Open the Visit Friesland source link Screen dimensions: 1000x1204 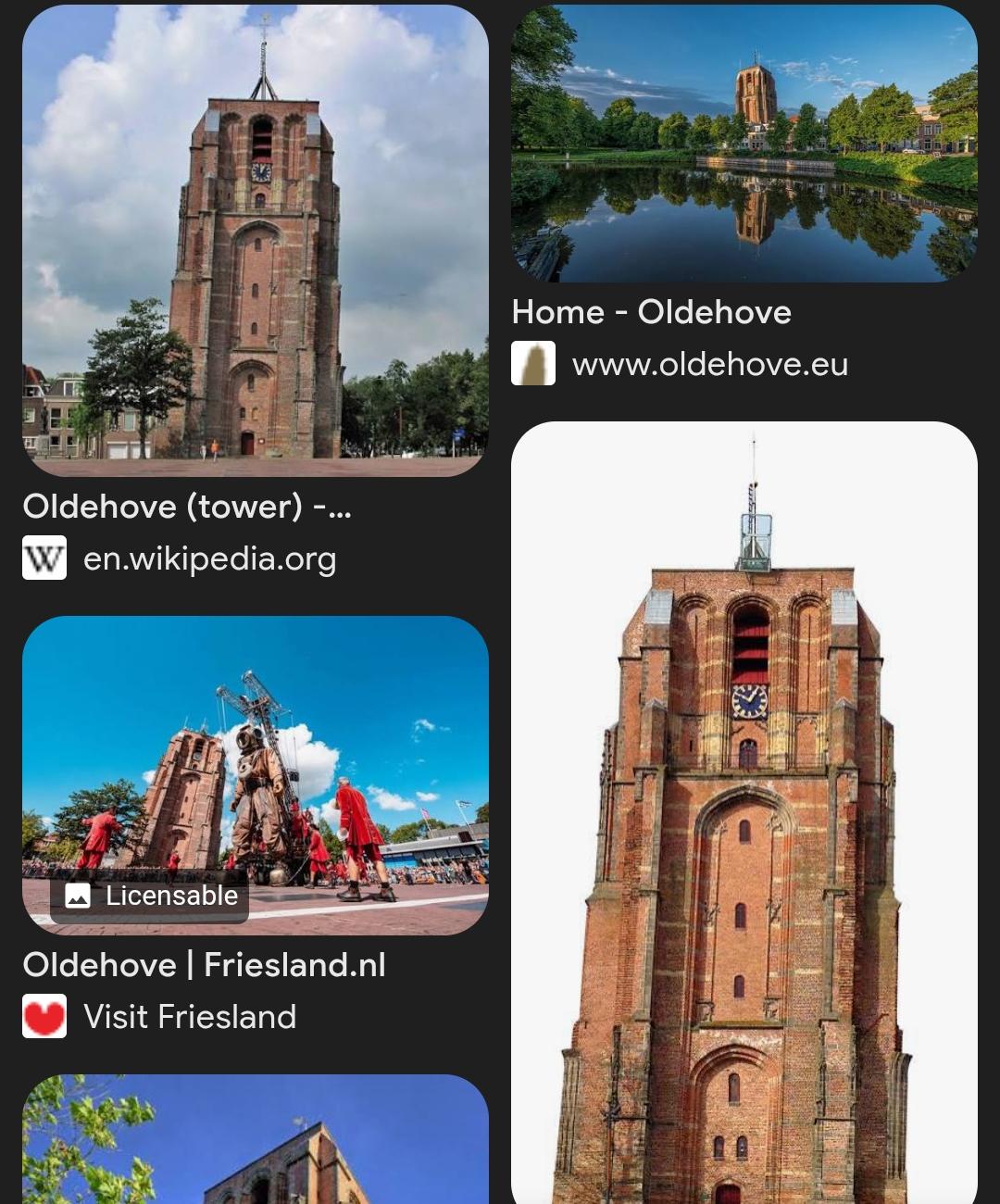[x=189, y=1016]
